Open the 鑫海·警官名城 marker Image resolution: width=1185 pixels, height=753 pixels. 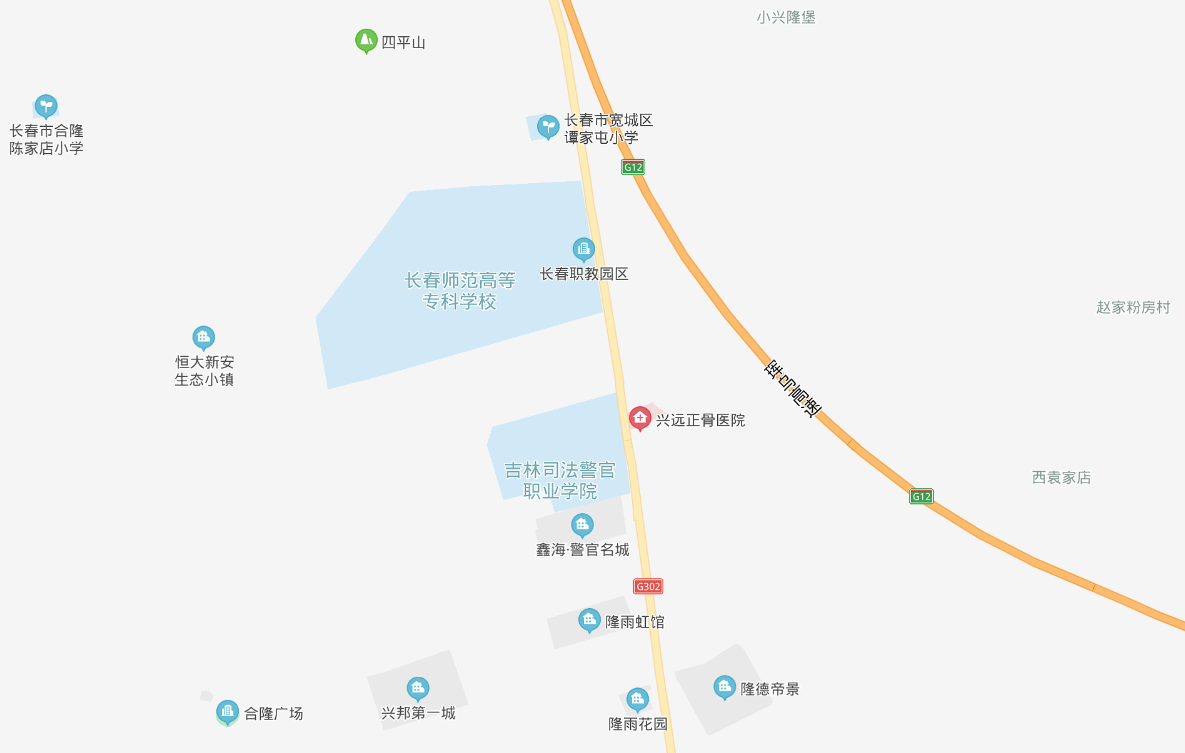coord(582,525)
